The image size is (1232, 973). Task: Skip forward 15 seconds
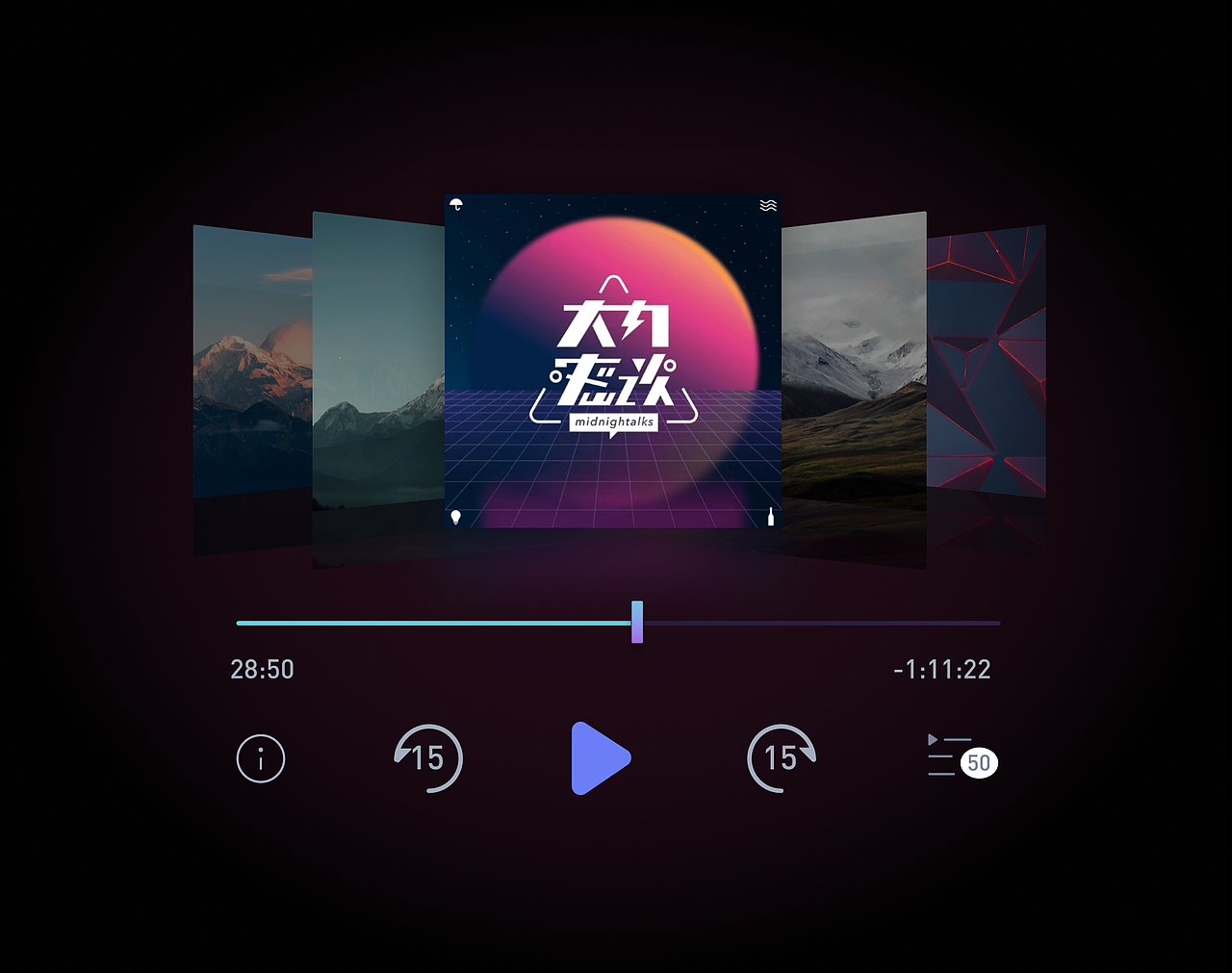tap(782, 758)
